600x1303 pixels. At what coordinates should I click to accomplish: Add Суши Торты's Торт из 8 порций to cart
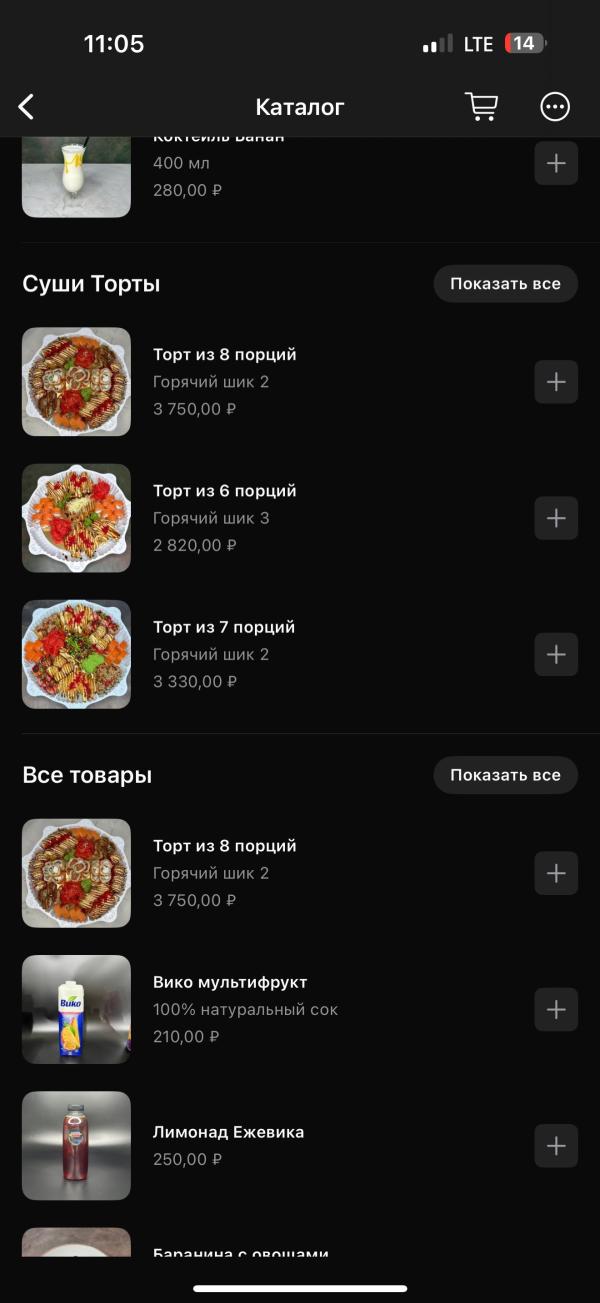556,382
